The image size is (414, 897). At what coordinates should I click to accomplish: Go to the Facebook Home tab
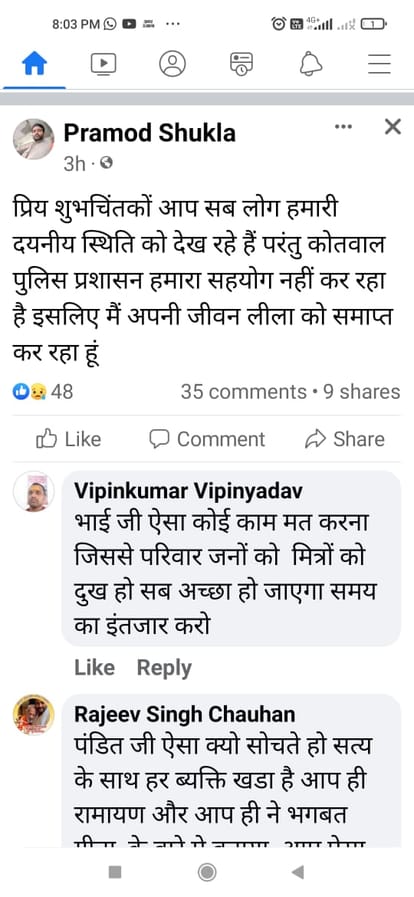[34, 63]
